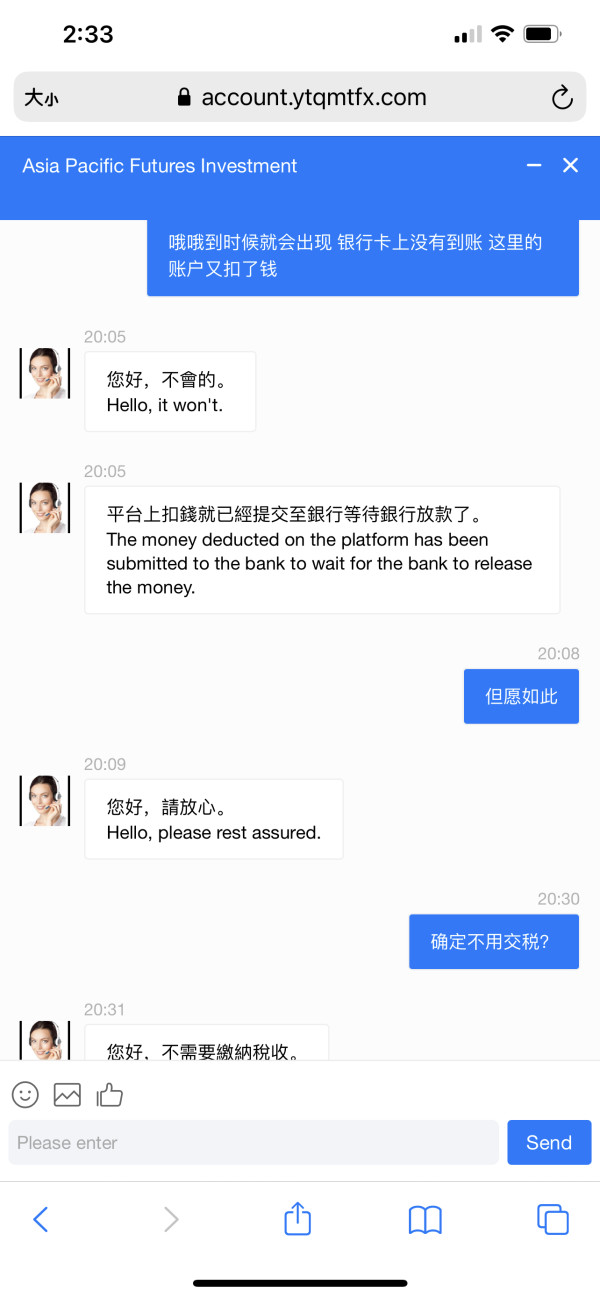Screen dimensions: 600x1298
Task: Close the chat window with the X
Action: point(570,165)
